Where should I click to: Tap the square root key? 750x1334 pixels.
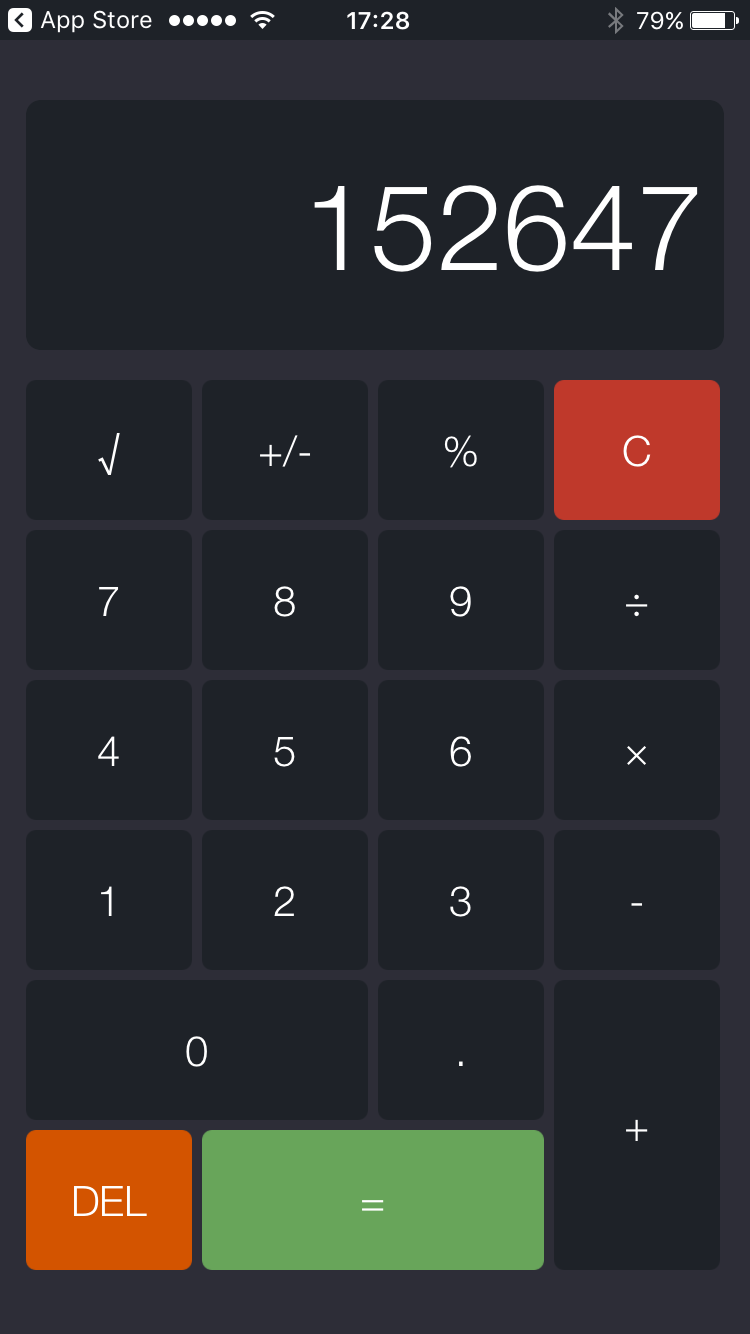coord(109,450)
